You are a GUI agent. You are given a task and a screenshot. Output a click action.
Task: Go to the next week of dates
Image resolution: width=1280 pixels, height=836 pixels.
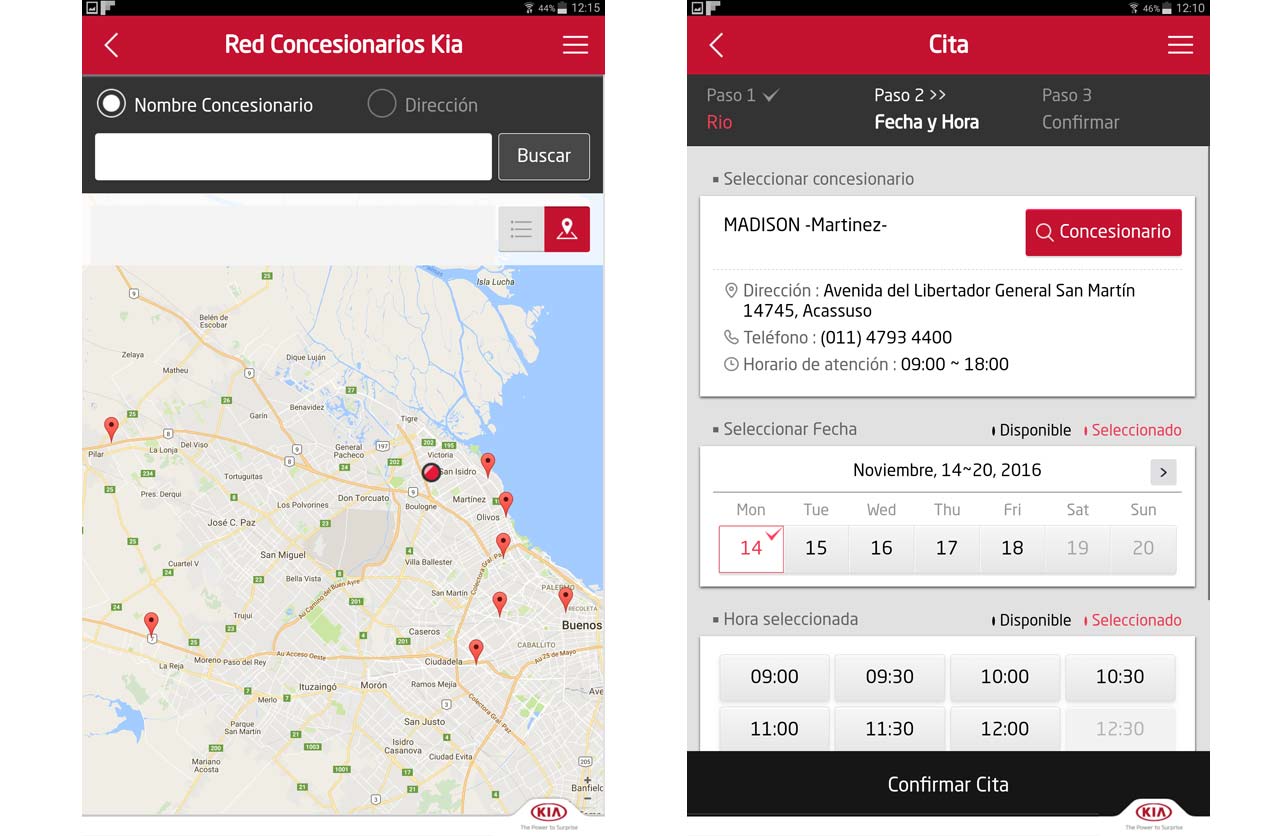(1162, 472)
